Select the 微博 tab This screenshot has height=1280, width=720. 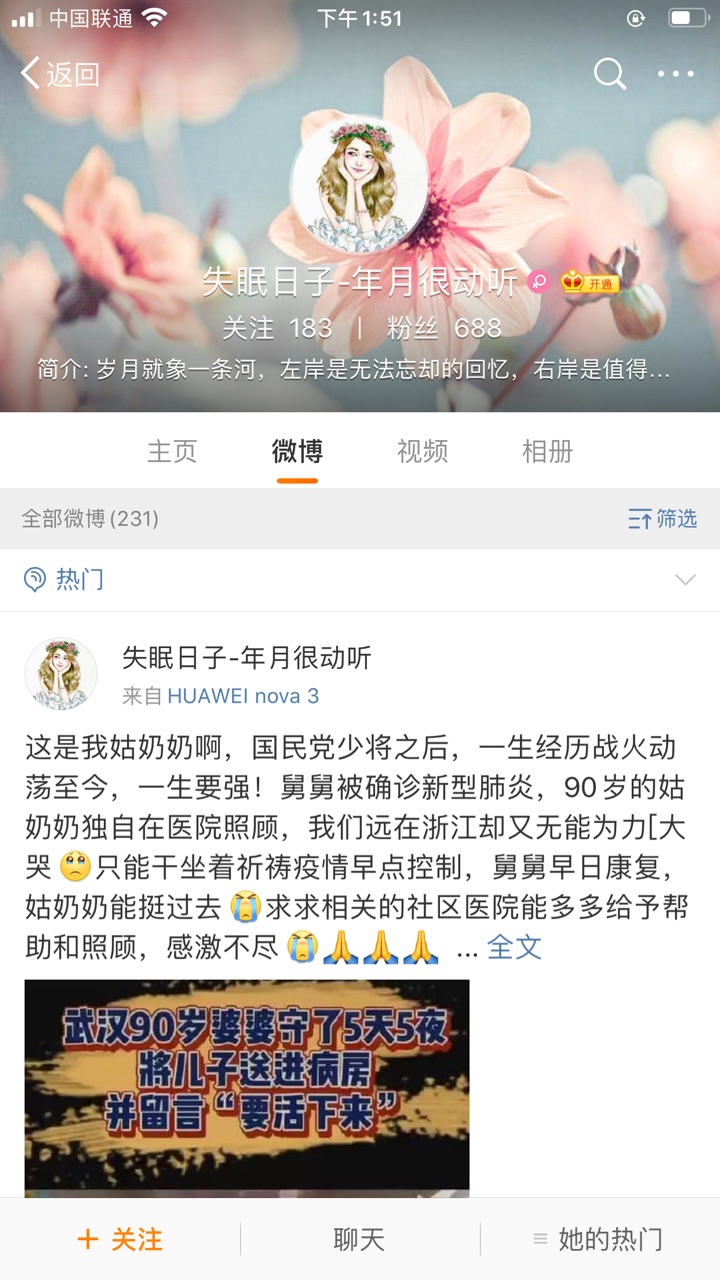[x=297, y=451]
